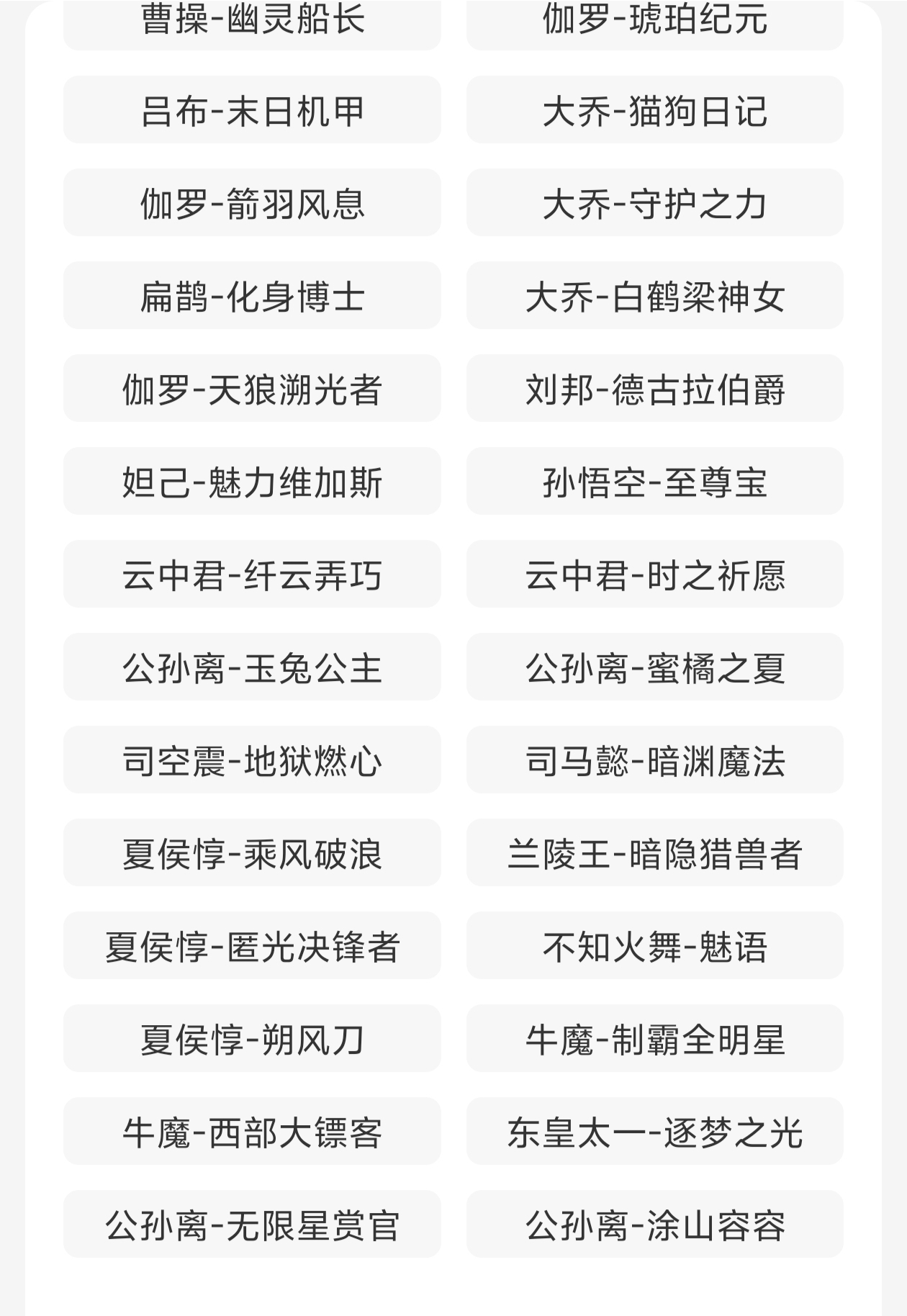Select 牛魔-西部大镖客
The image size is (907, 1316).
[x=252, y=1132]
